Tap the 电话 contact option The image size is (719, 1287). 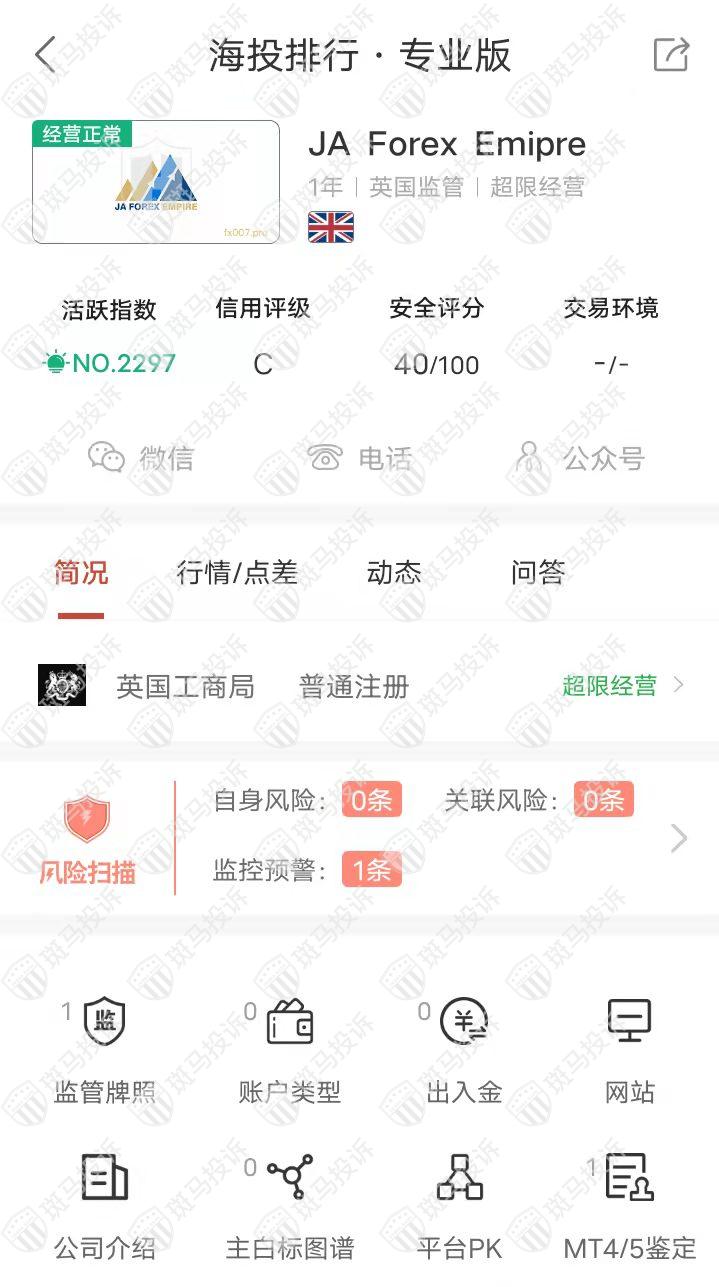[360, 458]
